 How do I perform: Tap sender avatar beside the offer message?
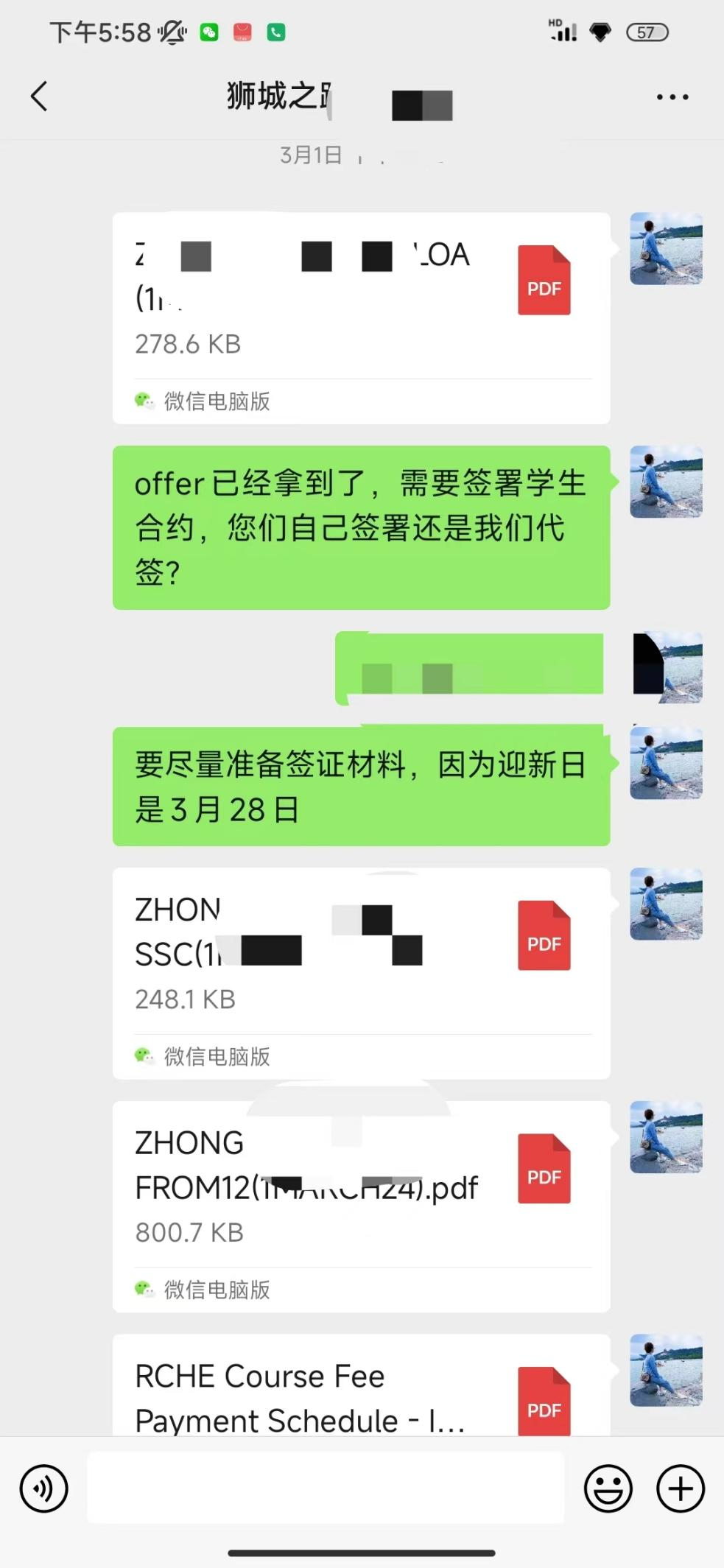[666, 482]
